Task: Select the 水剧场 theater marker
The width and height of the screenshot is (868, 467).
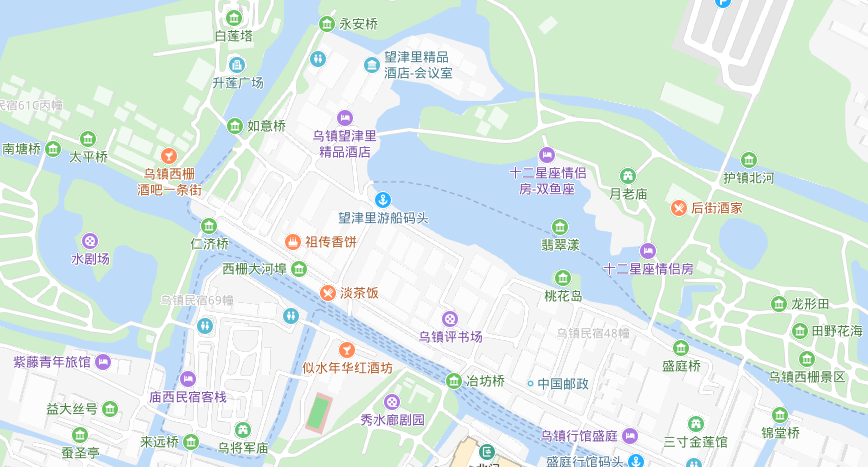Action: pyautogui.click(x=90, y=240)
